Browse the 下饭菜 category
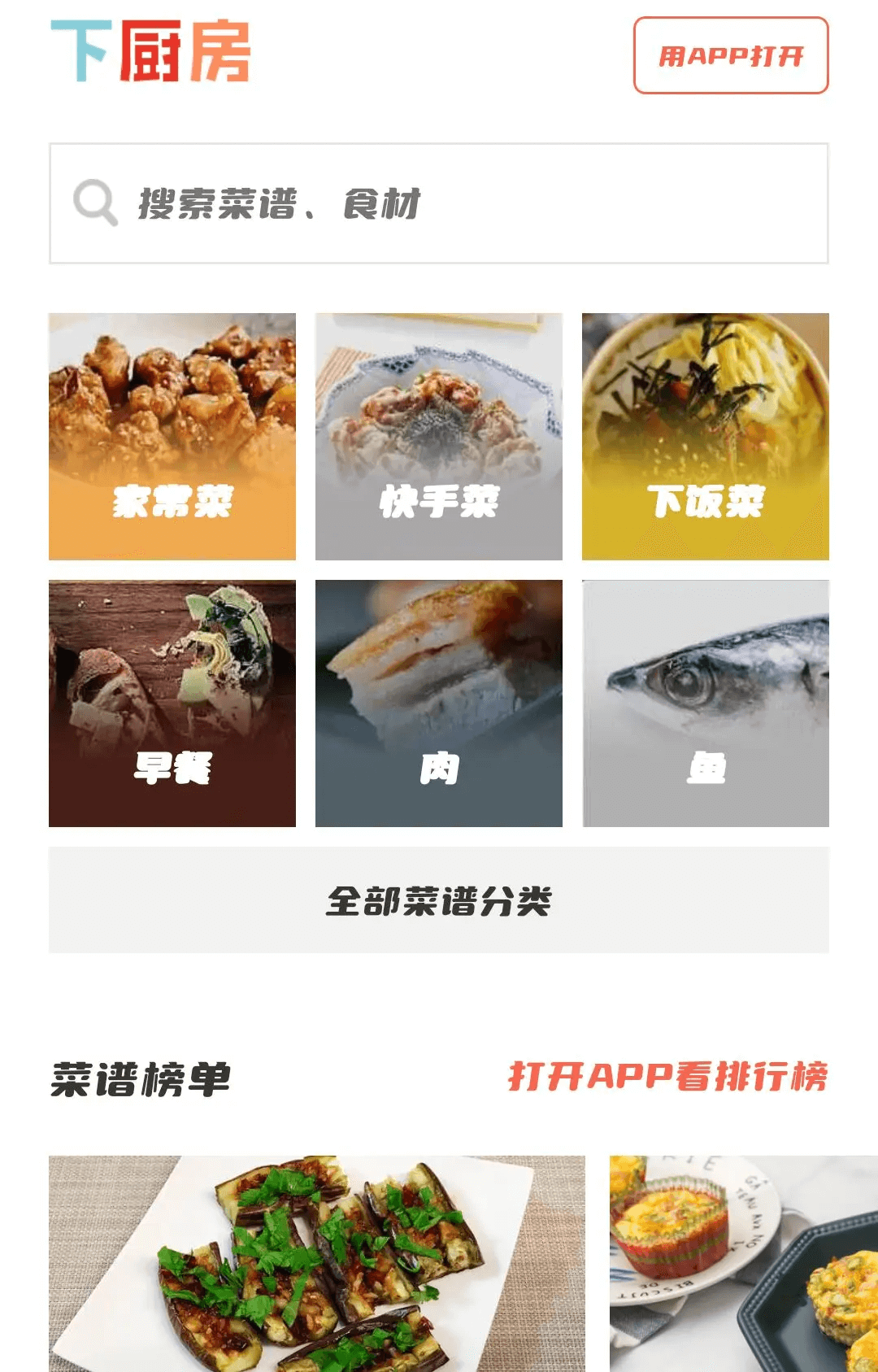 706,437
